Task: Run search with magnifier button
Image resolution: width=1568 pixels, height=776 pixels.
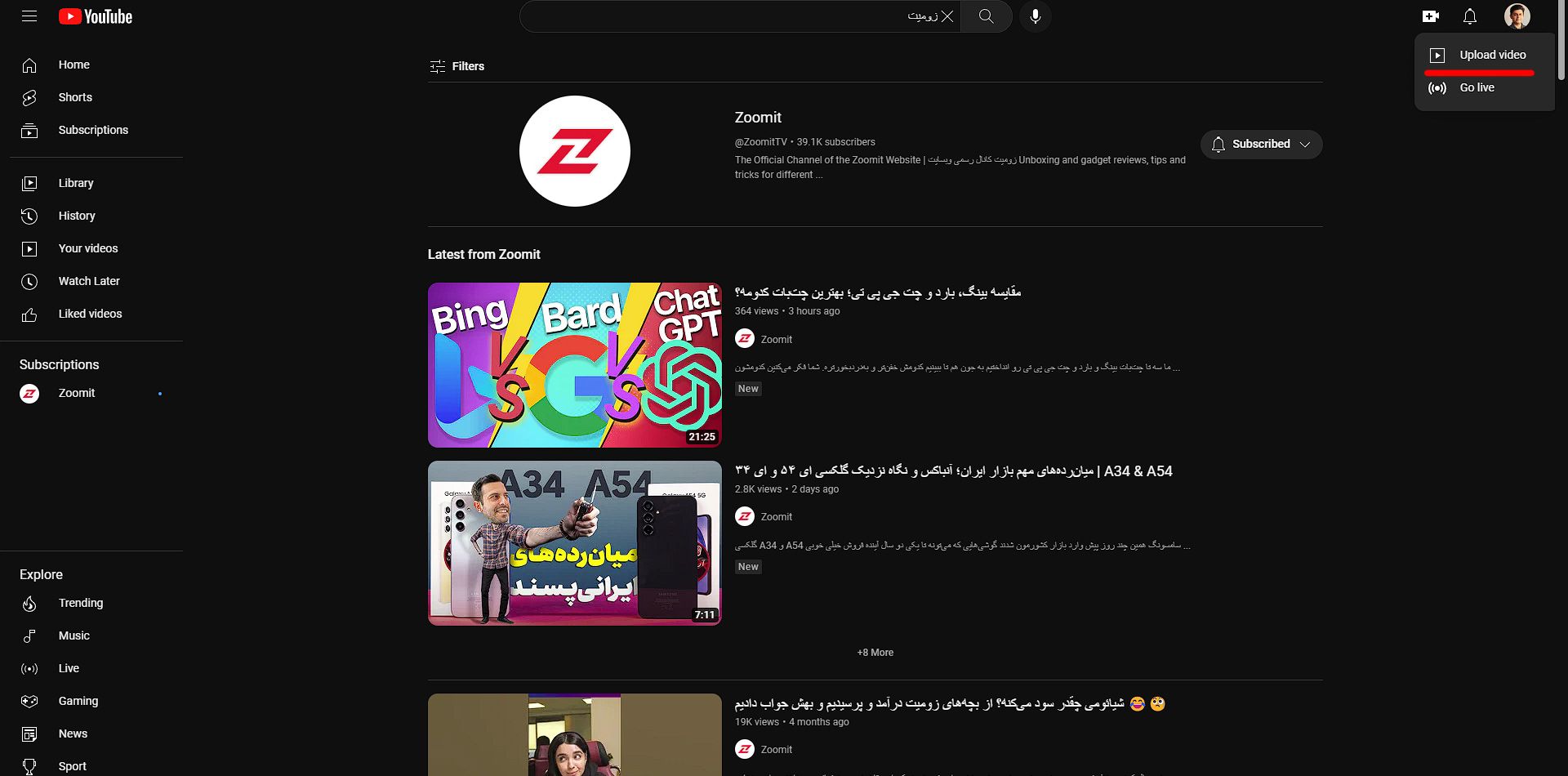Action: 986,16
